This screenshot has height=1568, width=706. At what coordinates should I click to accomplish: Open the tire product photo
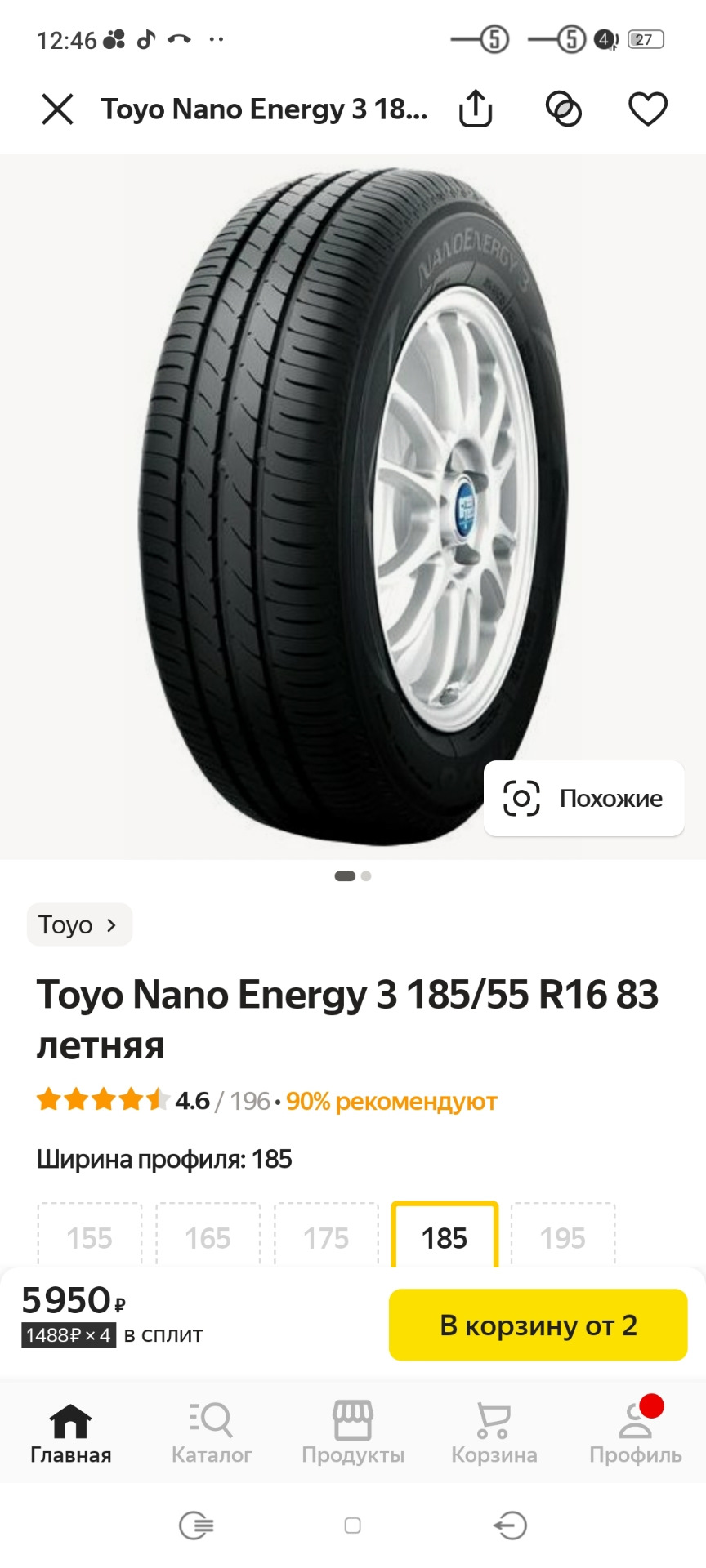pyautogui.click(x=353, y=506)
